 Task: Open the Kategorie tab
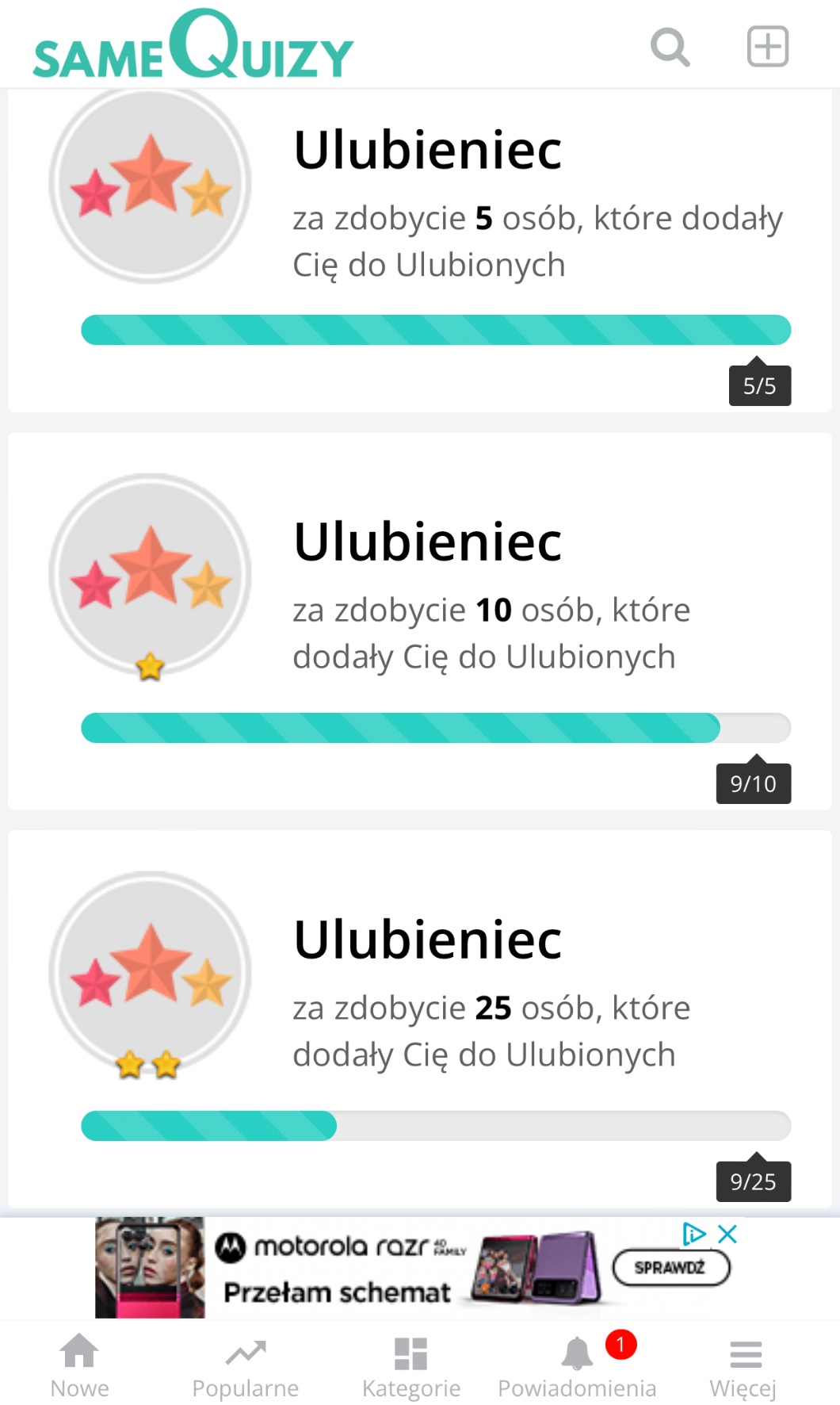pos(410,1365)
